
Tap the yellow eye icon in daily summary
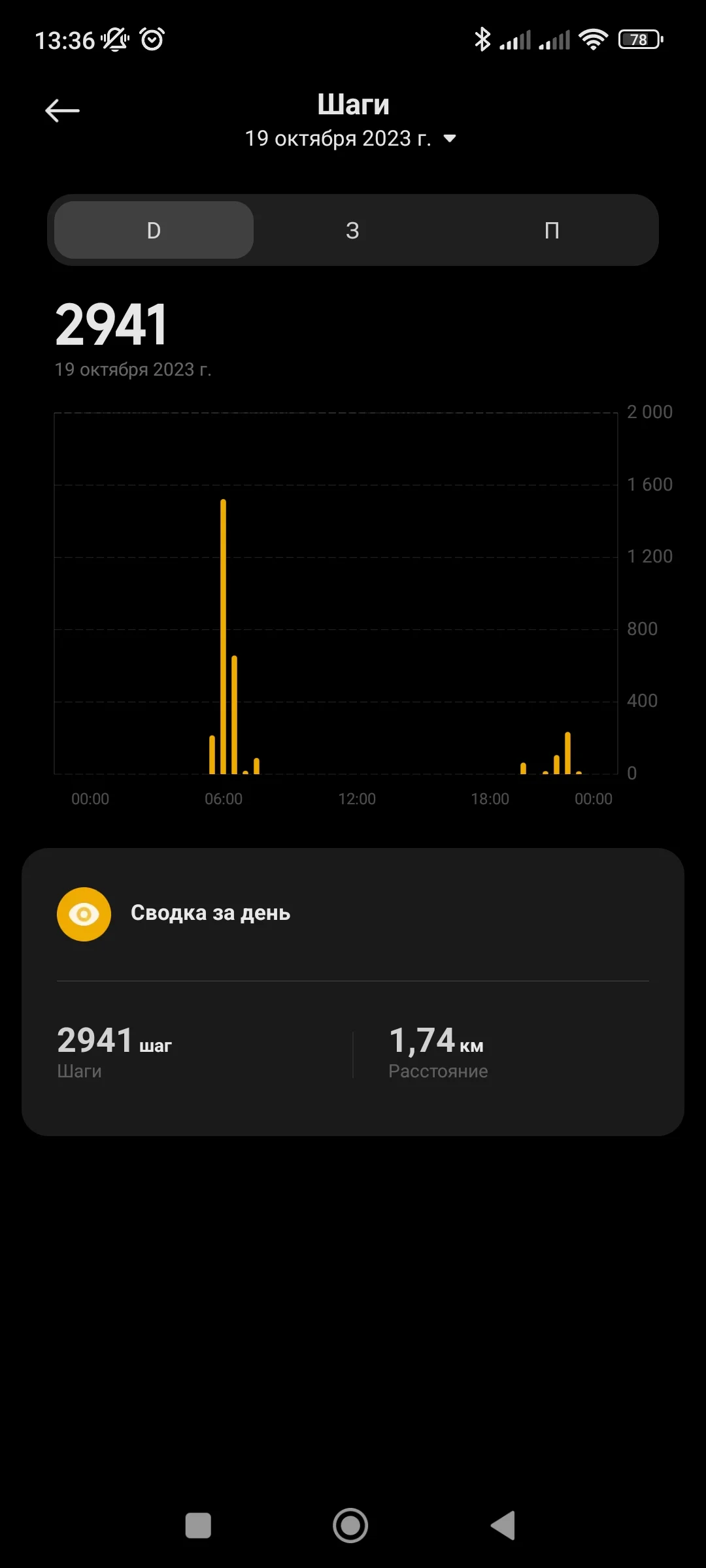click(84, 914)
